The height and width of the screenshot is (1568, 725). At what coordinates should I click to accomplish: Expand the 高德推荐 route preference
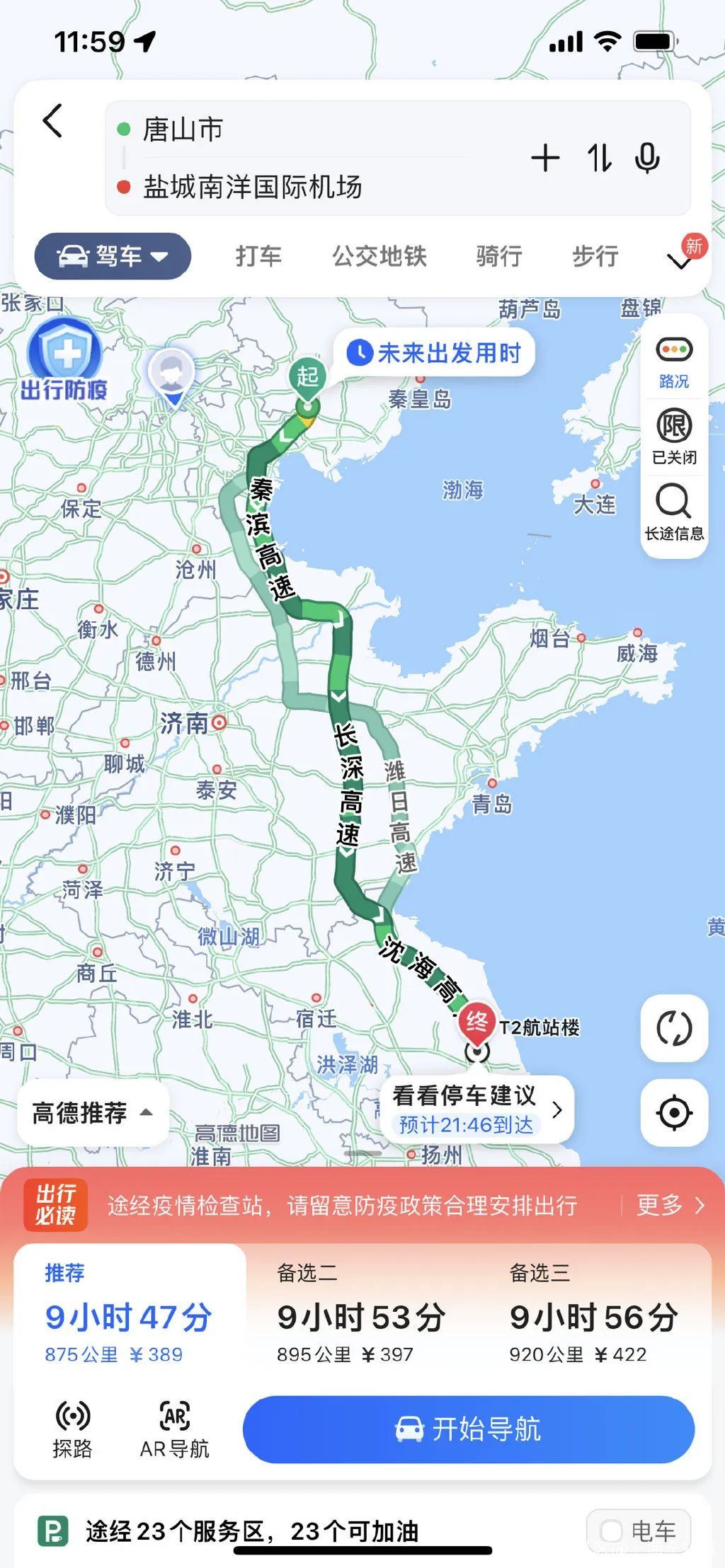(x=93, y=1113)
